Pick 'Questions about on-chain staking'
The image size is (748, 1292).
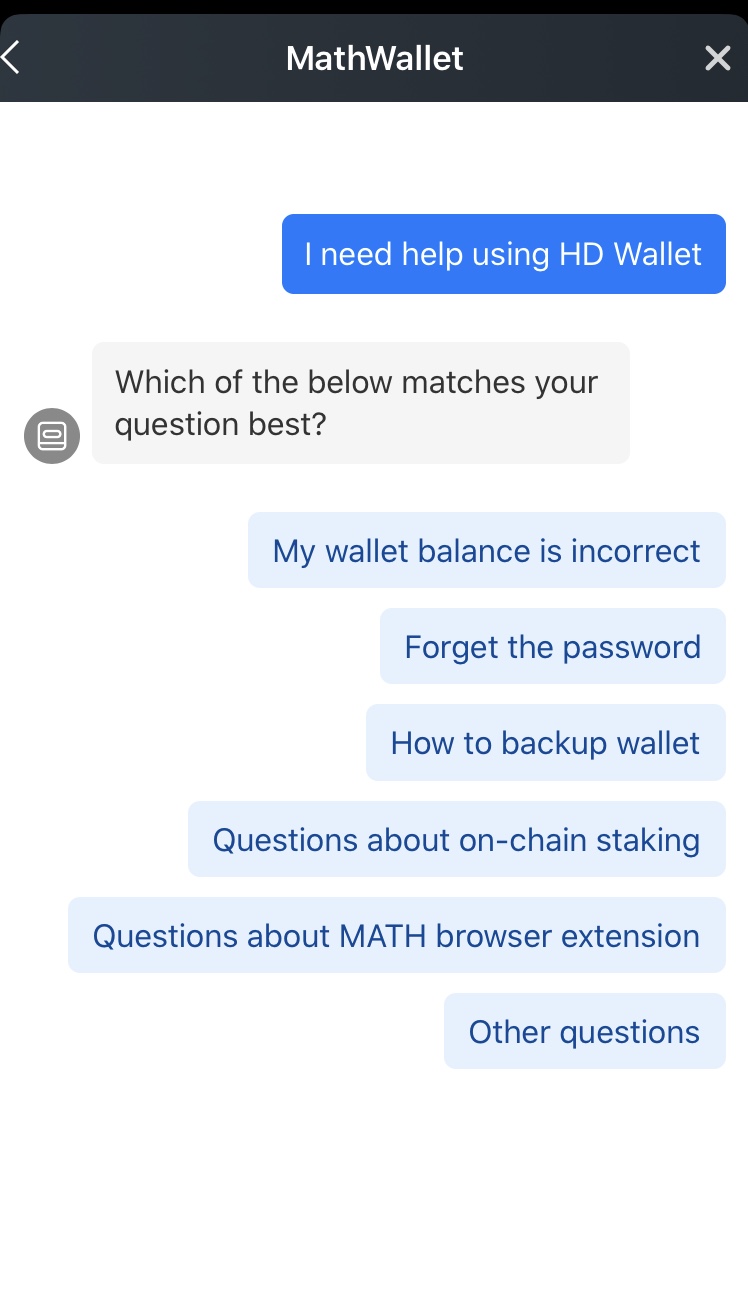[456, 839]
